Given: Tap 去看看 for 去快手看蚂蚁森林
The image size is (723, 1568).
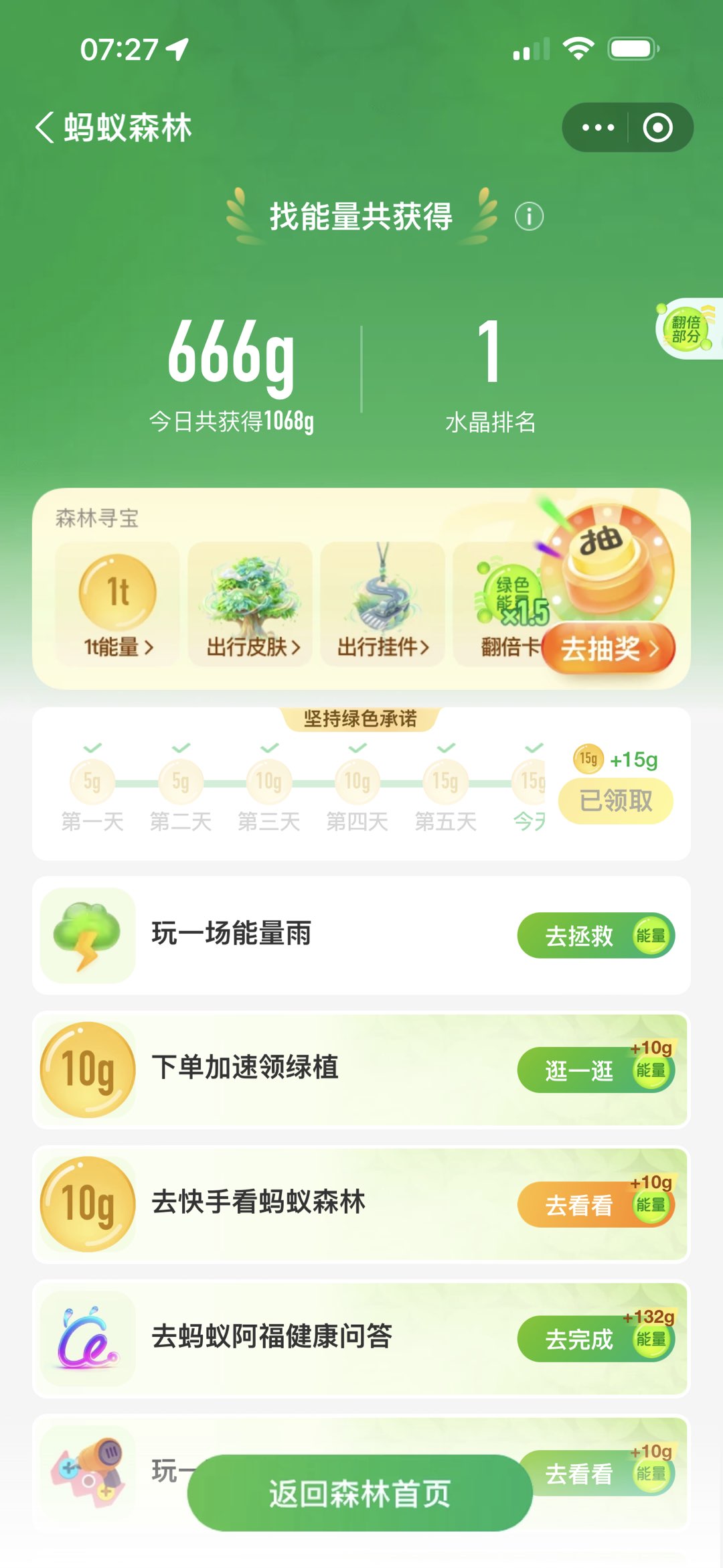Looking at the screenshot, I should tap(595, 1205).
